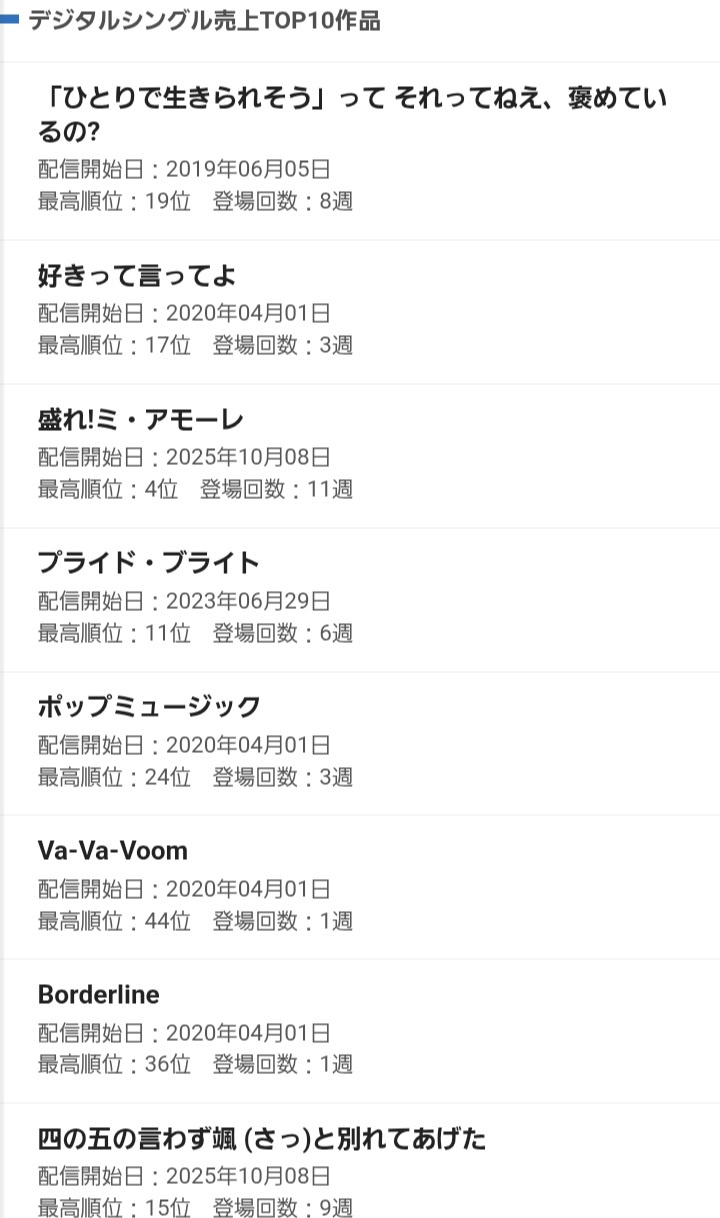Select the プライド・ブライト row
The image size is (720, 1218).
click(x=149, y=563)
